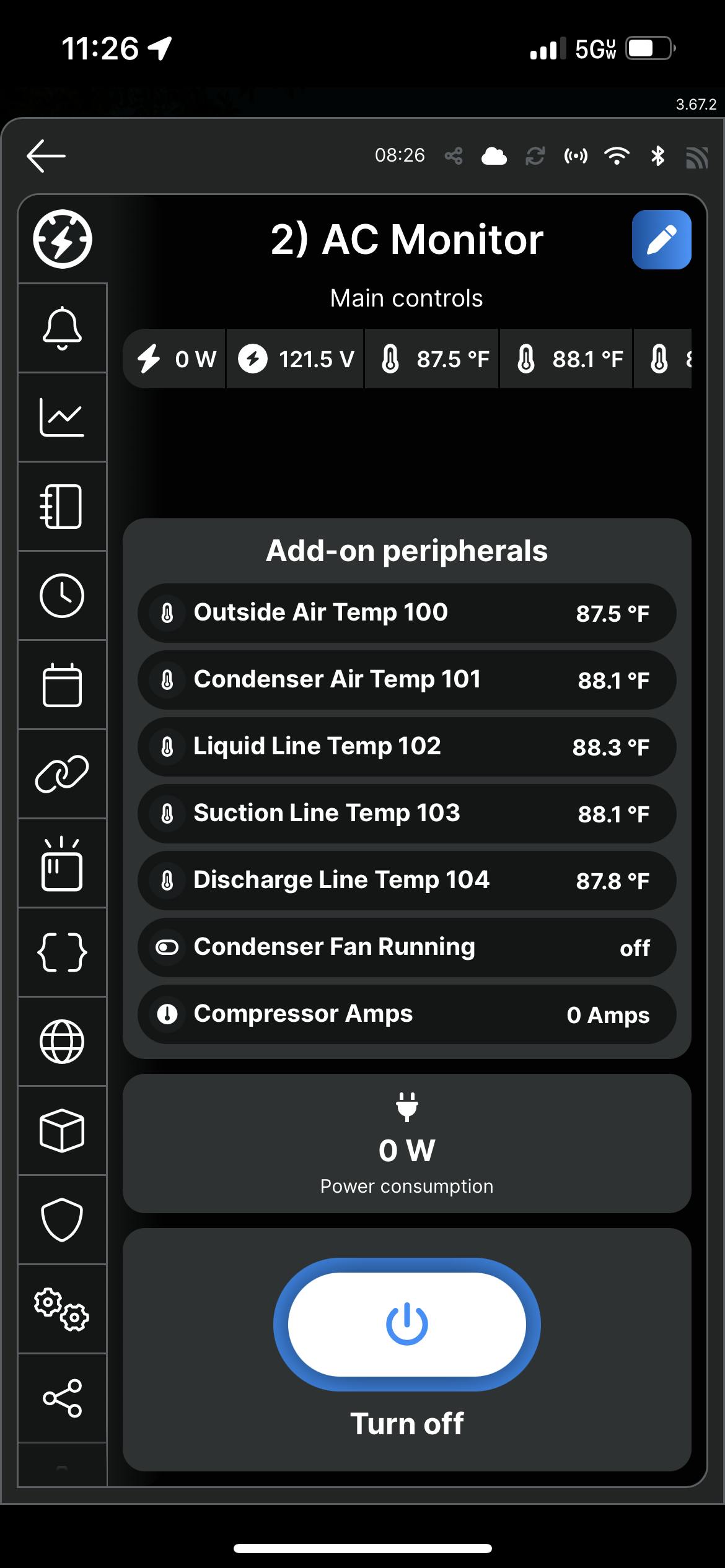Open Discharge Line Temp 104 row
The height and width of the screenshot is (1568, 725).
click(406, 881)
